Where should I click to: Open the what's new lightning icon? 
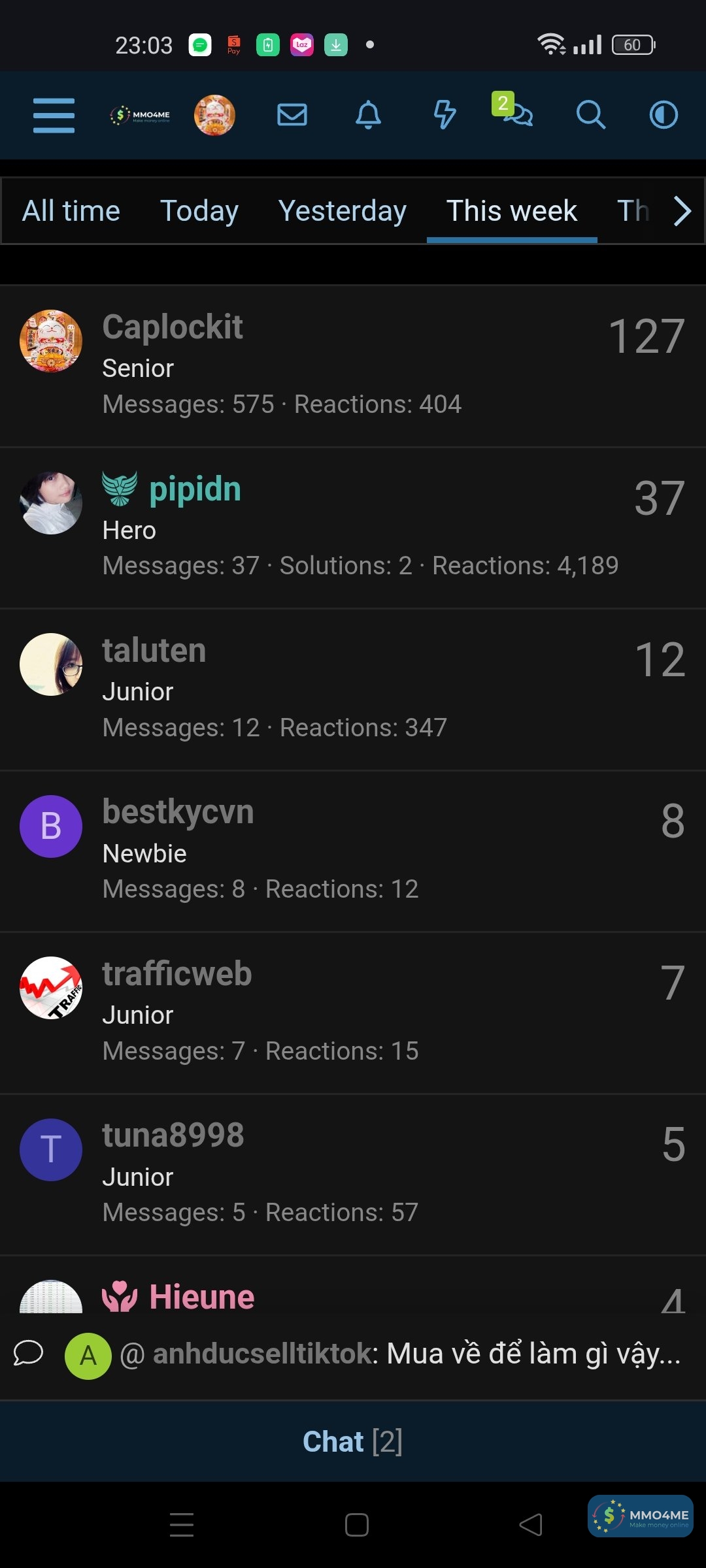[x=445, y=116]
